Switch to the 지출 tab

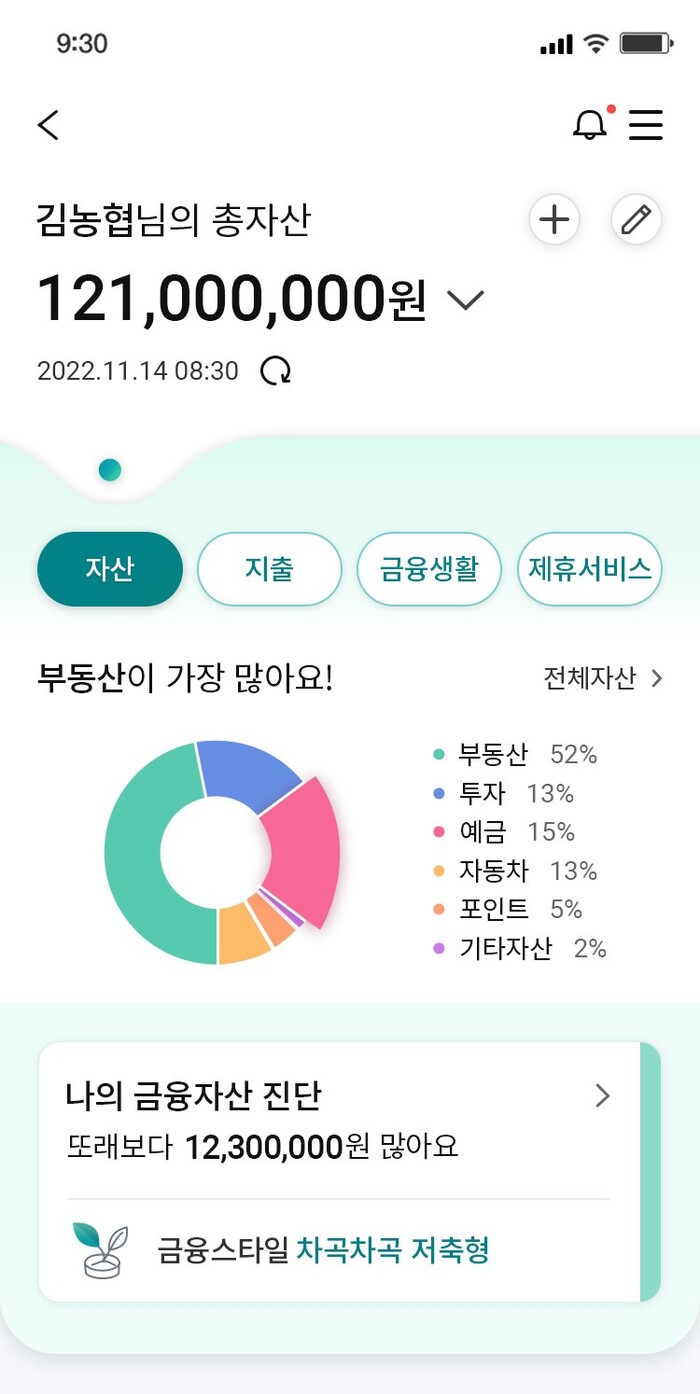(269, 569)
